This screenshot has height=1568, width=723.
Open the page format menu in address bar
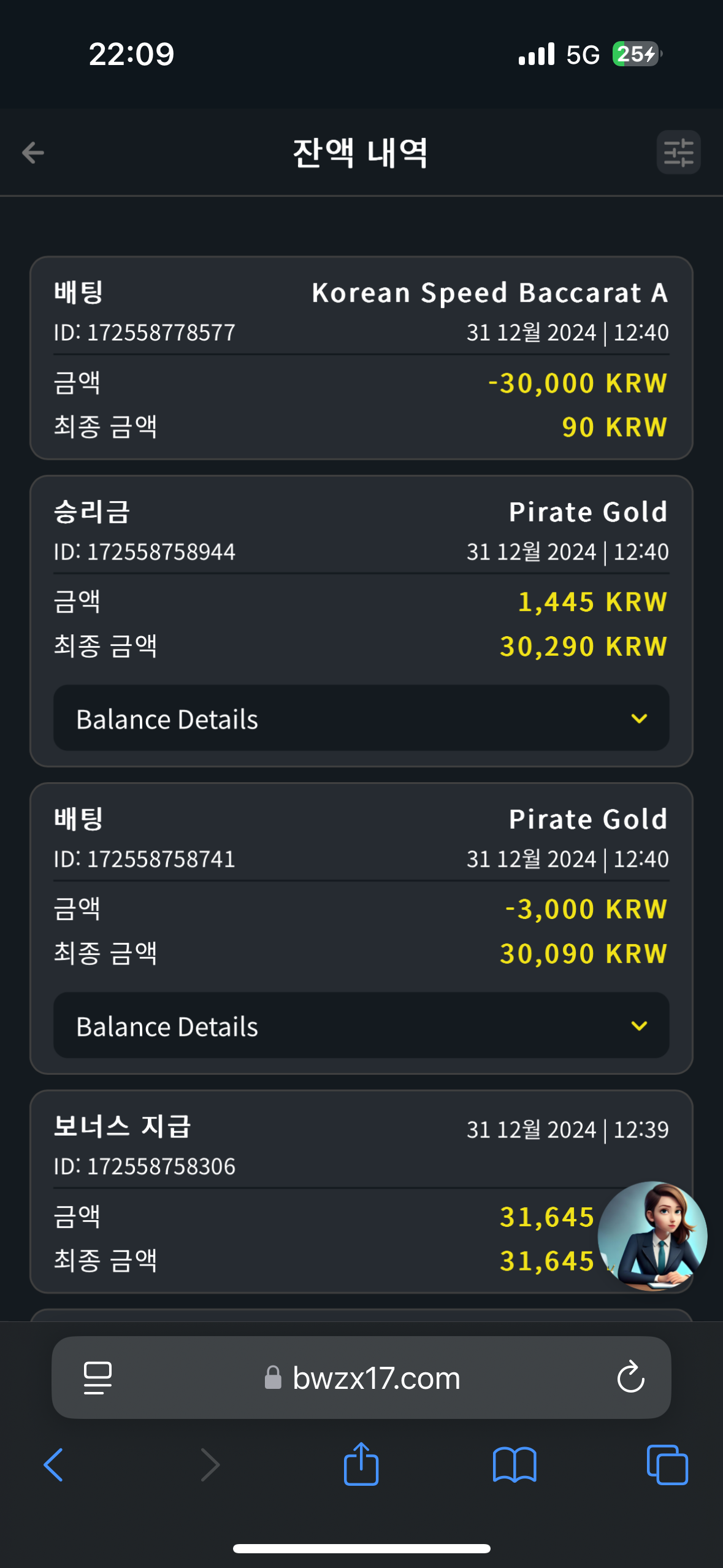pos(98,1378)
